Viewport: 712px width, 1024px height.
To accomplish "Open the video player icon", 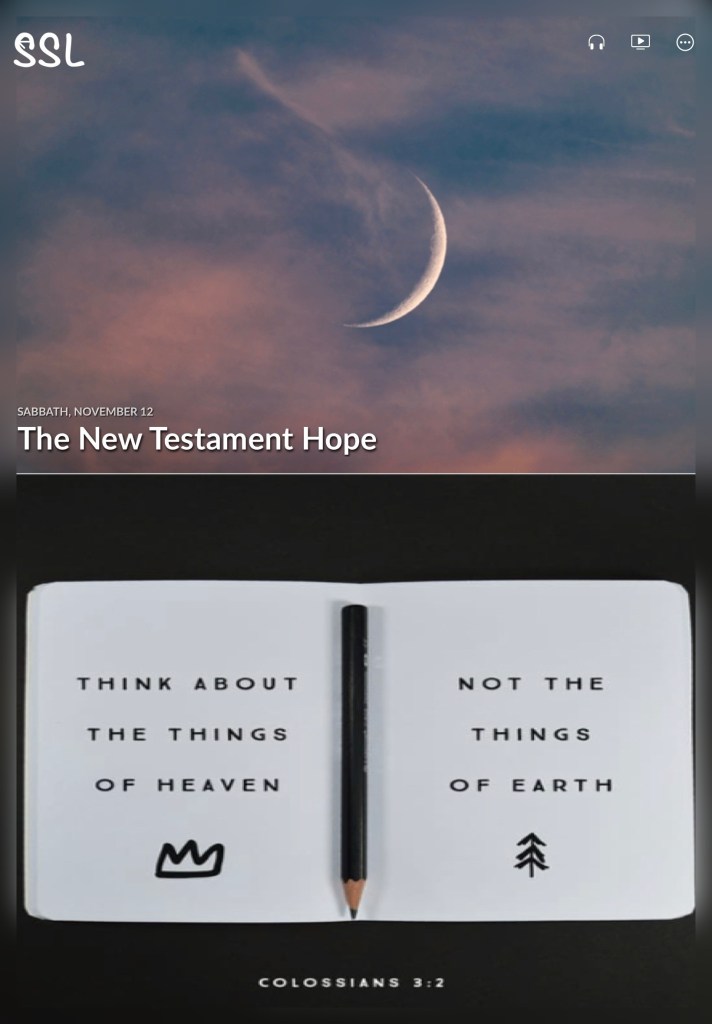I will (x=640, y=42).
